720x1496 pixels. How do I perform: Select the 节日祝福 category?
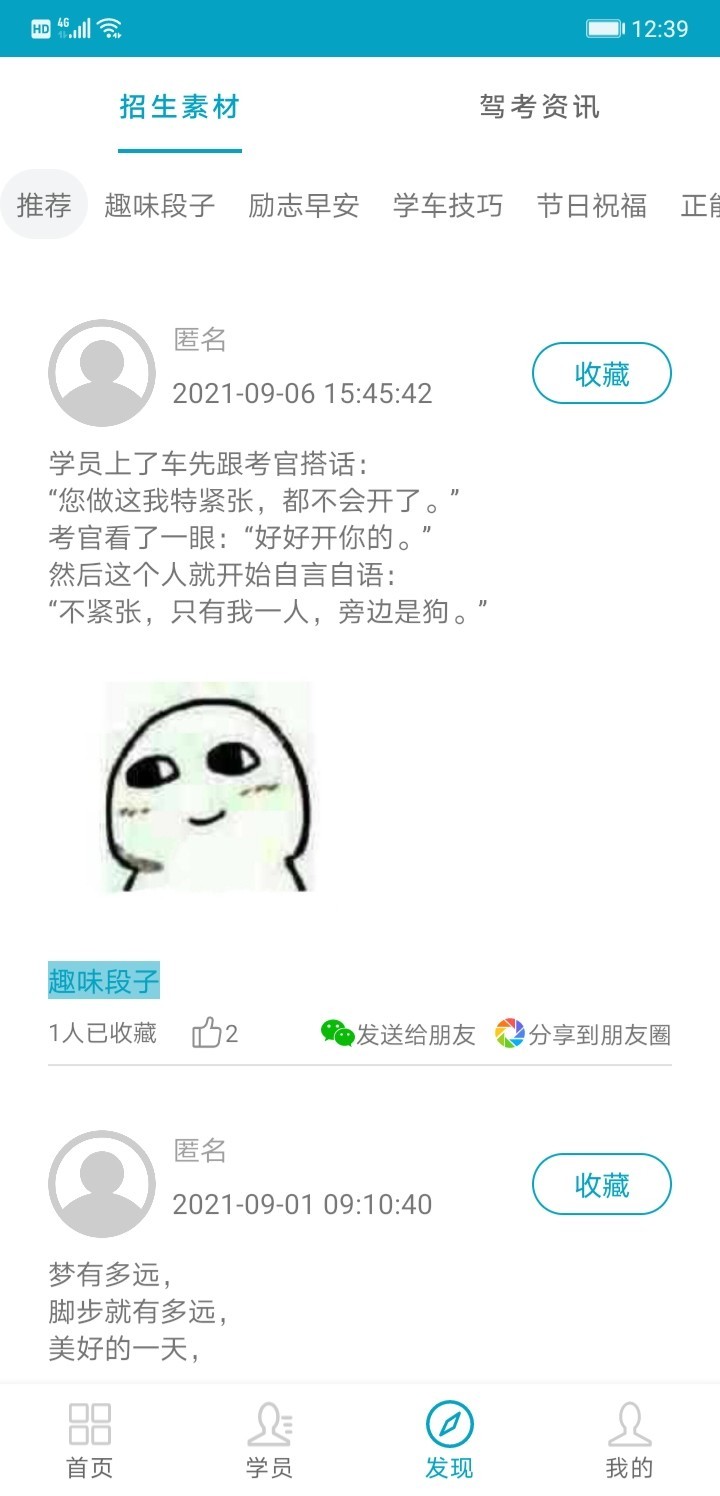pyautogui.click(x=592, y=205)
